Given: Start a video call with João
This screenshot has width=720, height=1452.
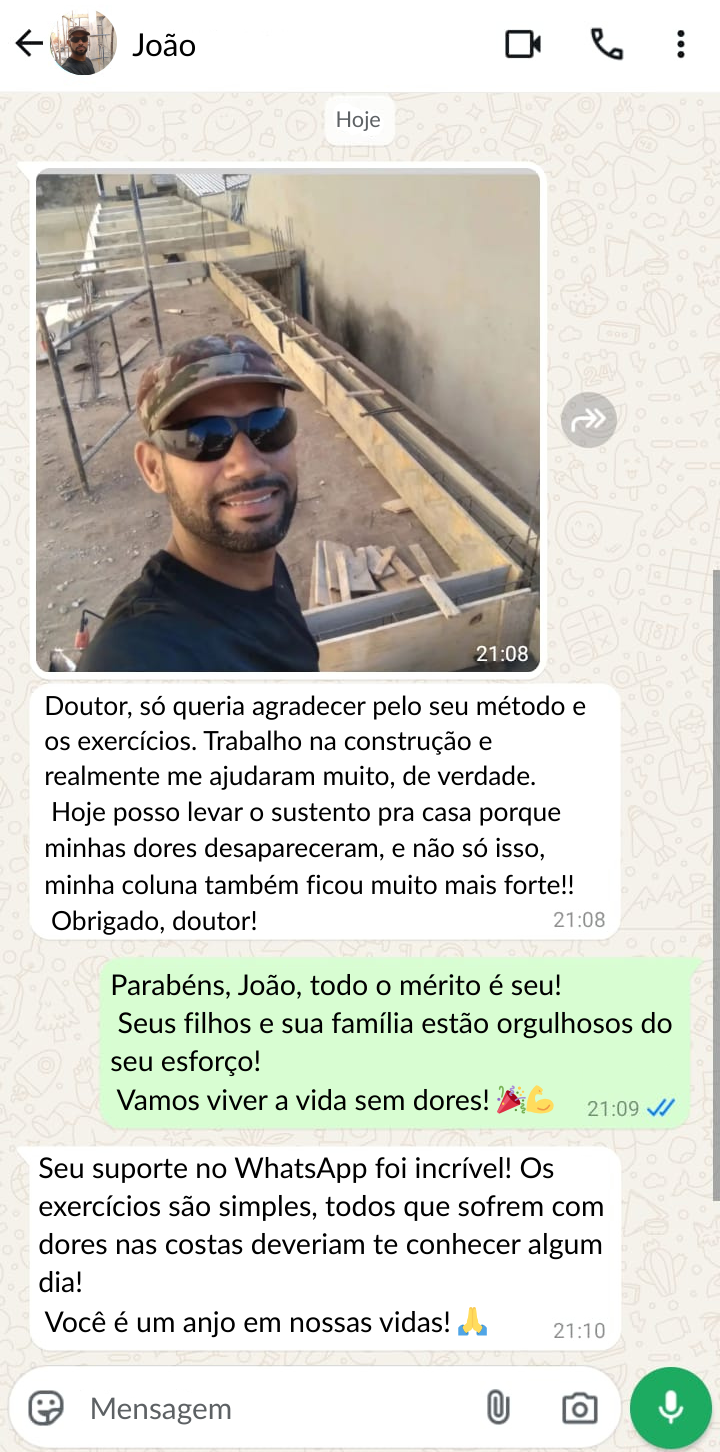Looking at the screenshot, I should [521, 43].
